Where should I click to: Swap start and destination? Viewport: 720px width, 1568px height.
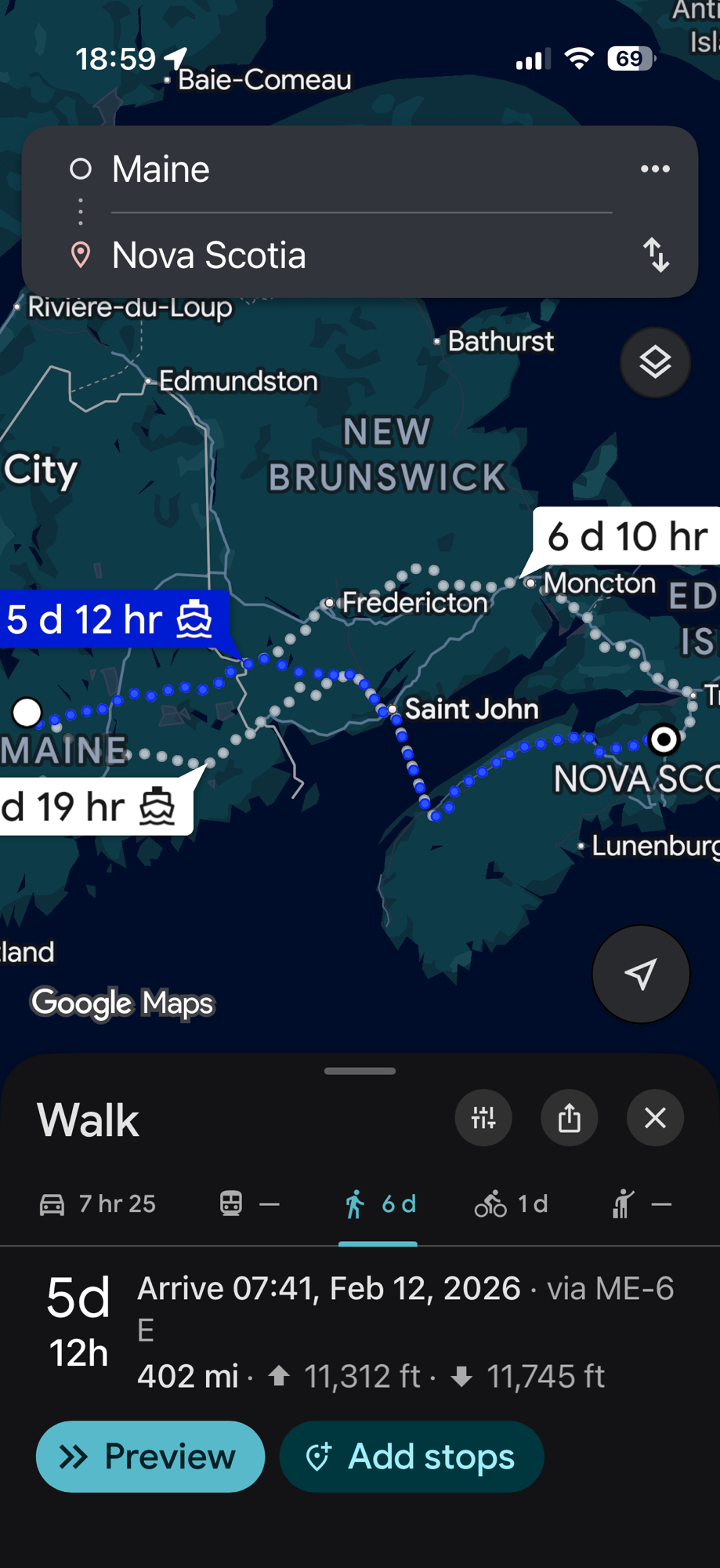(x=656, y=256)
